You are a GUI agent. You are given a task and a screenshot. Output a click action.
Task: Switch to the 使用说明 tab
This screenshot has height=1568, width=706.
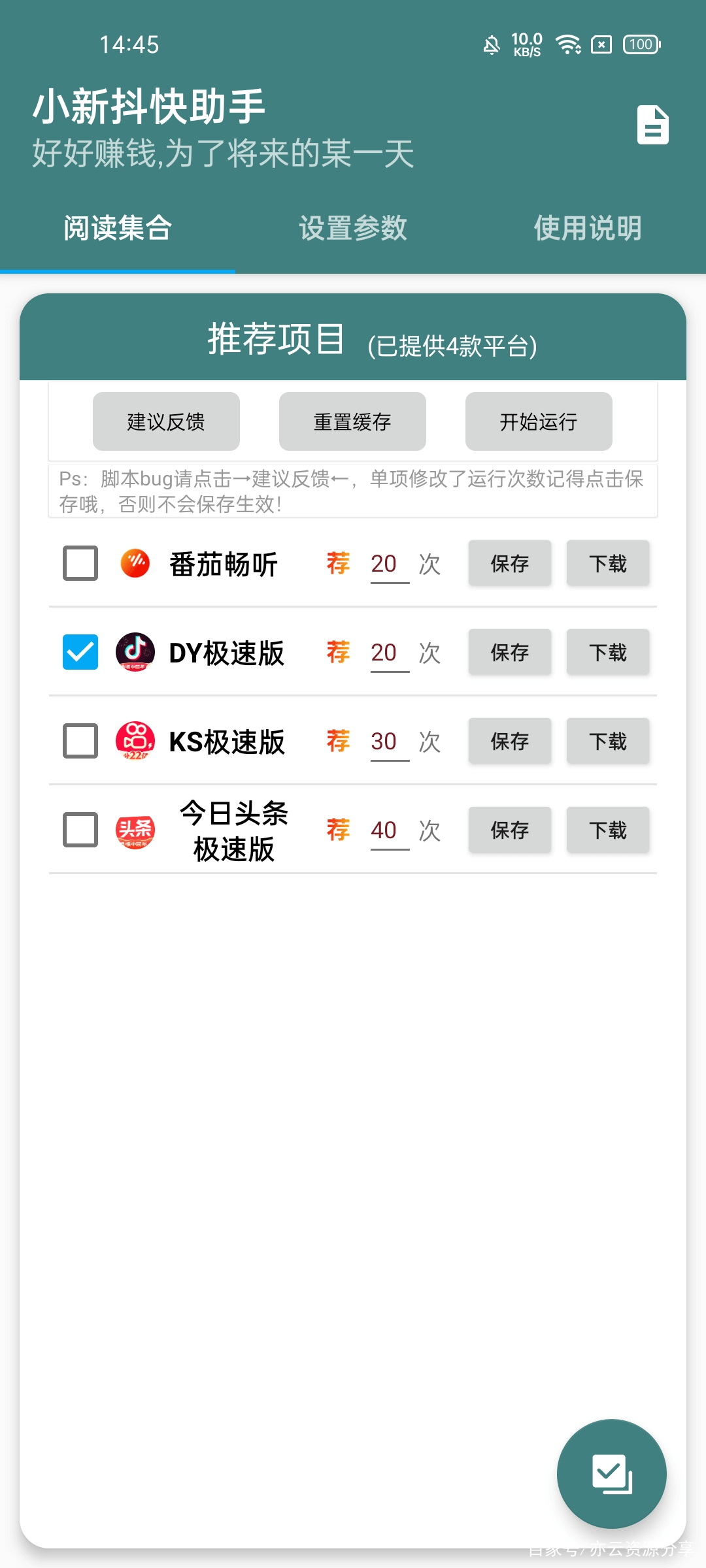(588, 228)
